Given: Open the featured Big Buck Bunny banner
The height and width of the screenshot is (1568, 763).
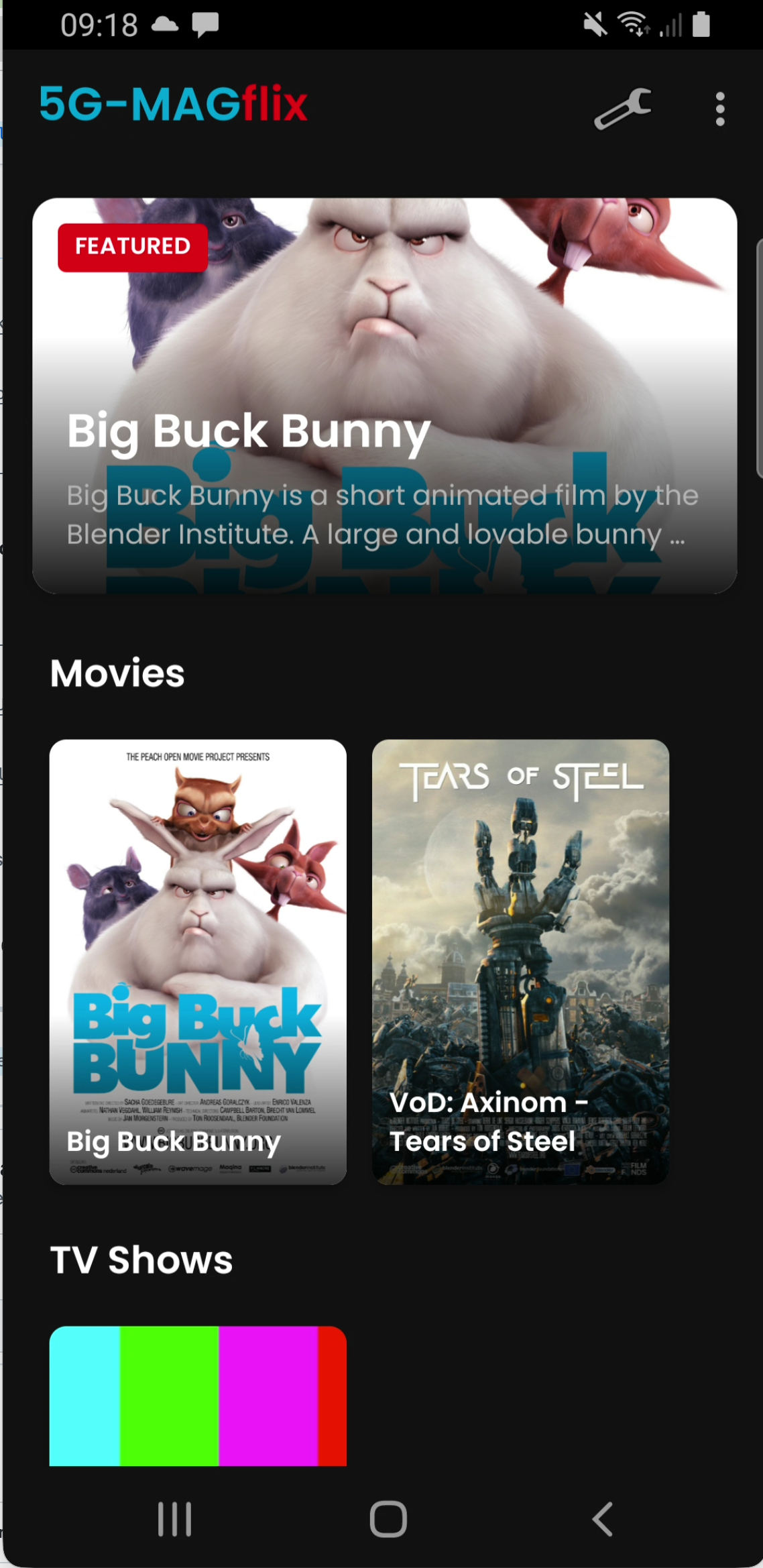Looking at the screenshot, I should (x=385, y=396).
